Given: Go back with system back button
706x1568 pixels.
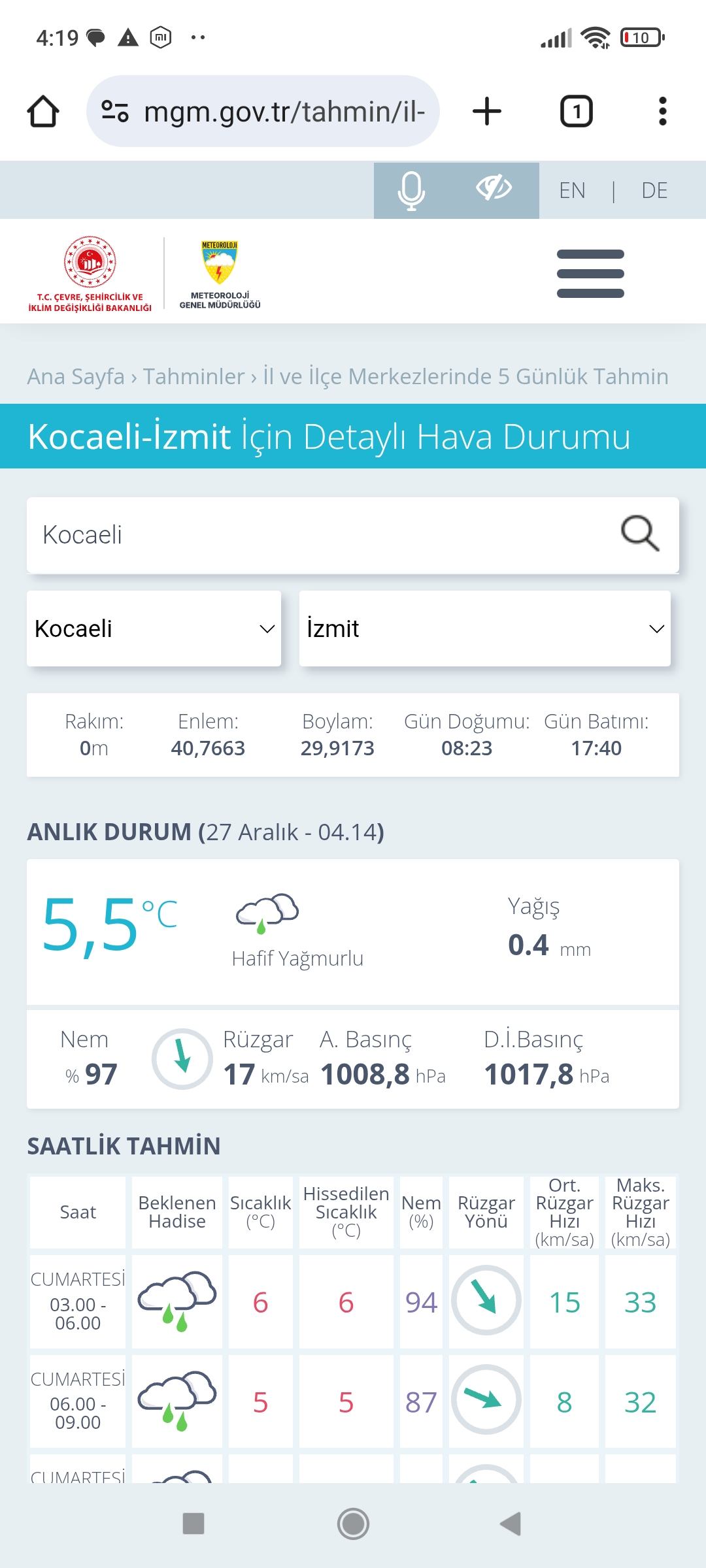Looking at the screenshot, I should [x=511, y=1524].
